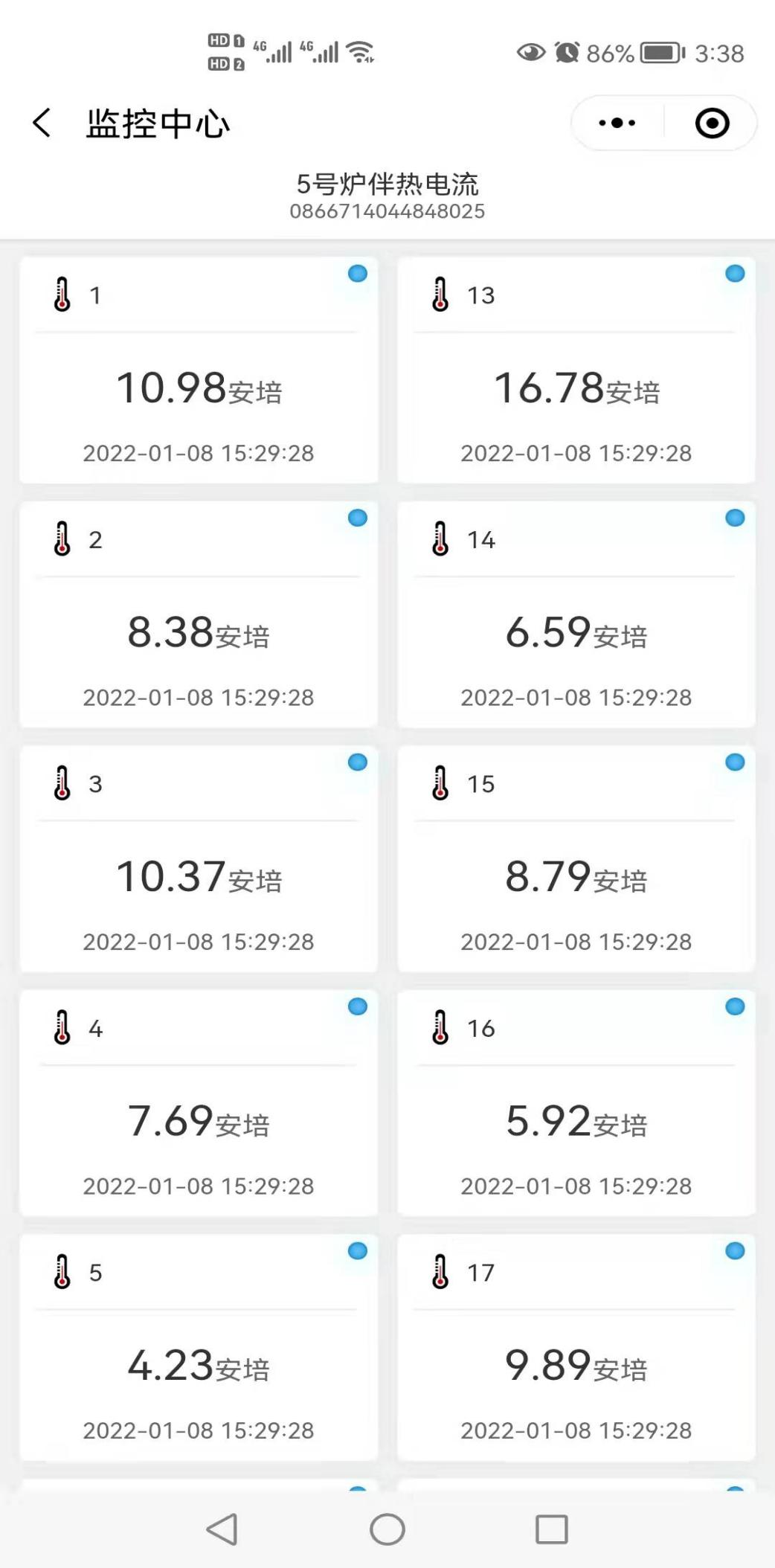775x1568 pixels.
Task: Select sensor card 2 with 8.38安培
Action: (199, 614)
